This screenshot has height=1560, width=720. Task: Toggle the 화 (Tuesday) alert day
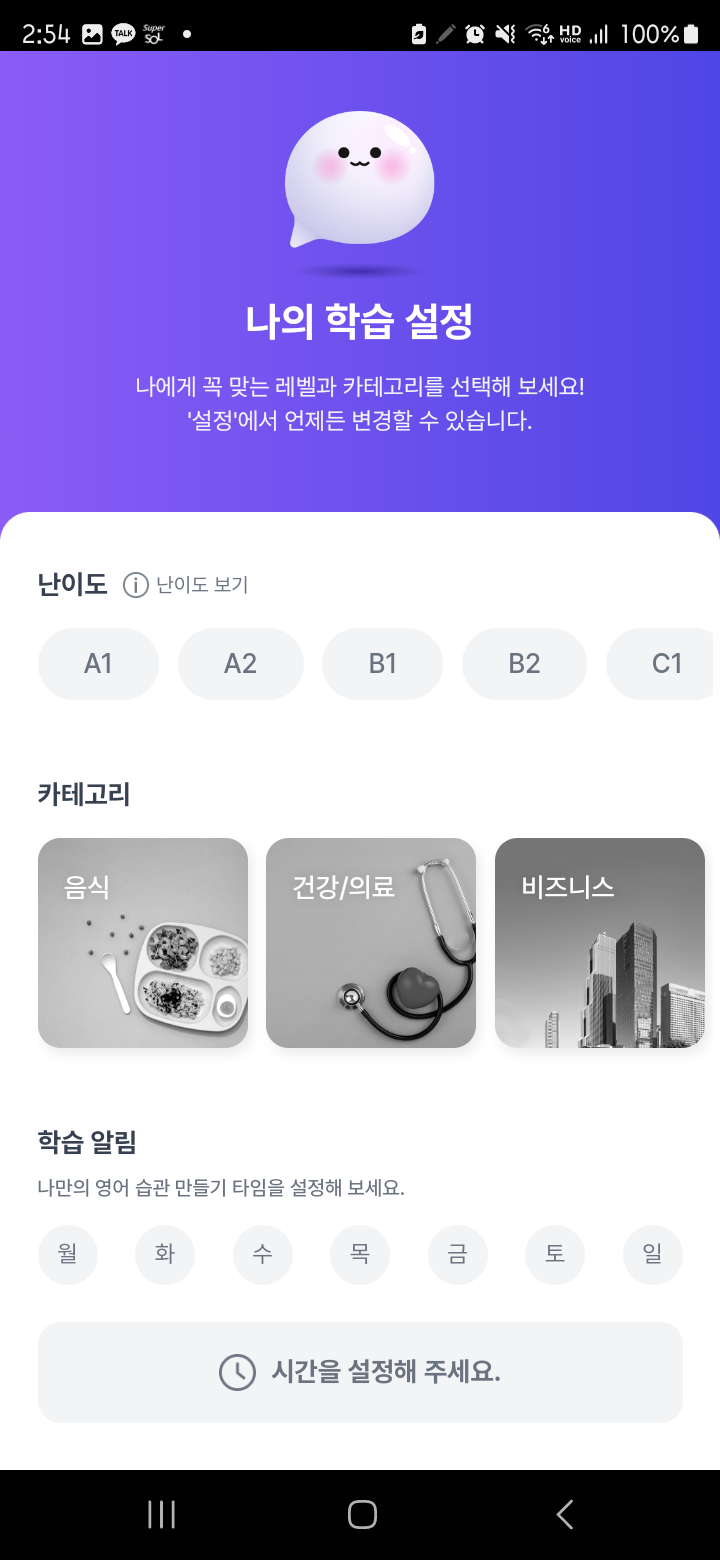click(165, 1254)
